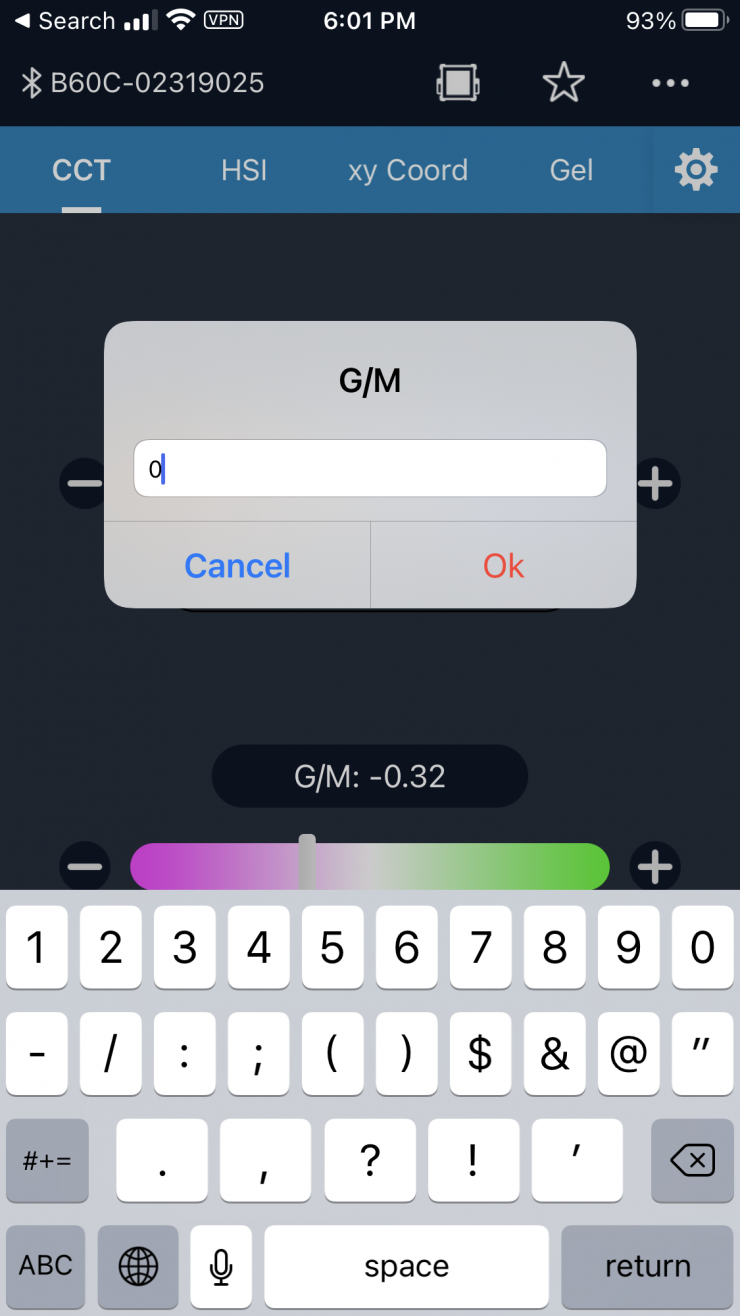Type digit 5 on the keyboard

[332, 948]
